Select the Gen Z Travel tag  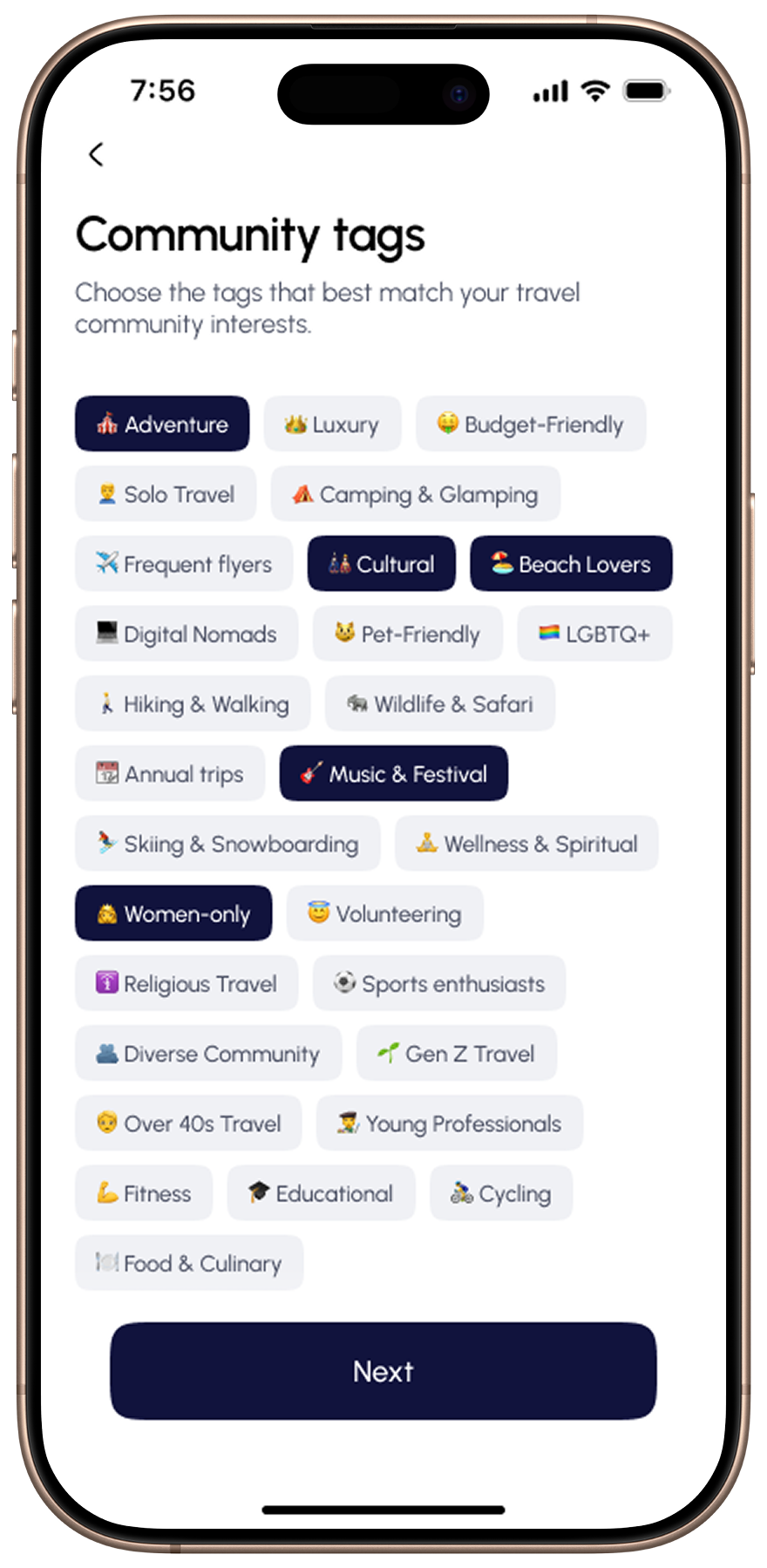tap(456, 1054)
